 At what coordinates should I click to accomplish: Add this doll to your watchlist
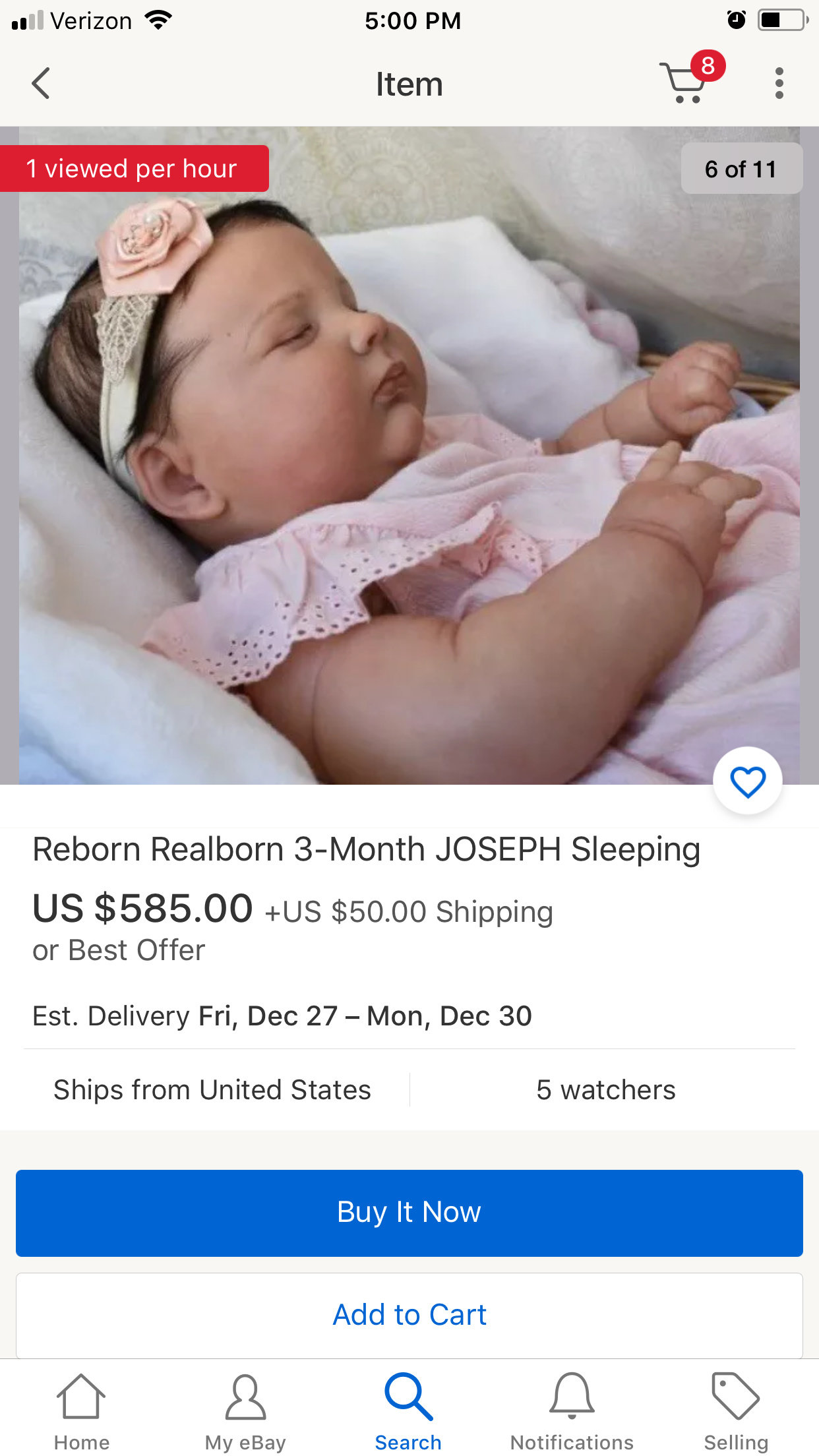747,781
